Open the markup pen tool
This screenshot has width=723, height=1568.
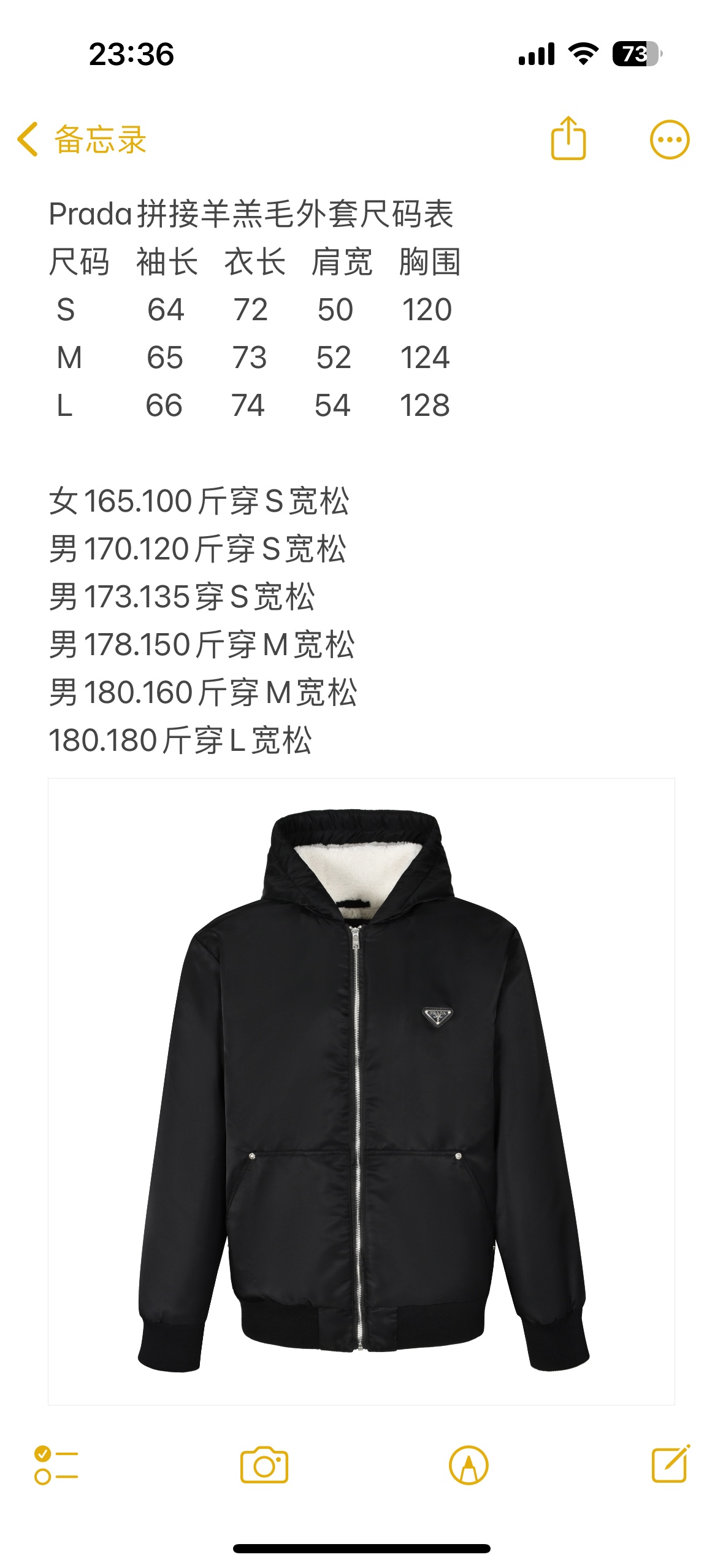click(469, 1465)
